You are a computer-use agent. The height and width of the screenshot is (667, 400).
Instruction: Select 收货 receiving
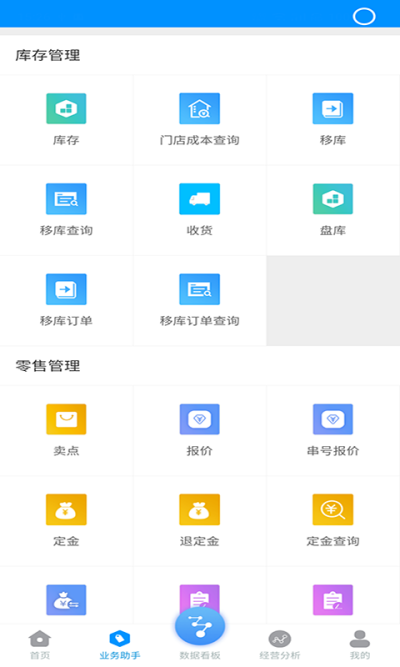(200, 210)
